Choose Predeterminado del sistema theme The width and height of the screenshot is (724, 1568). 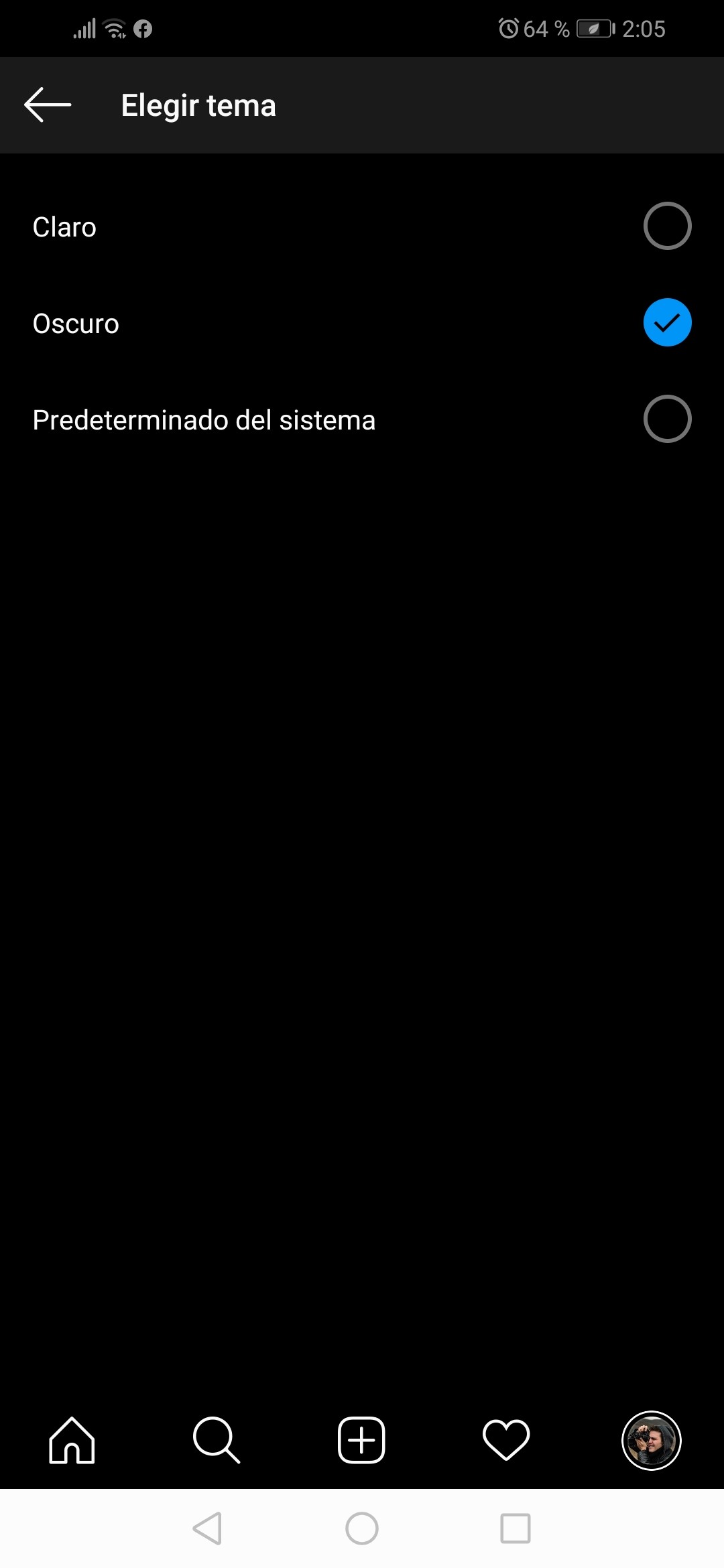point(666,419)
